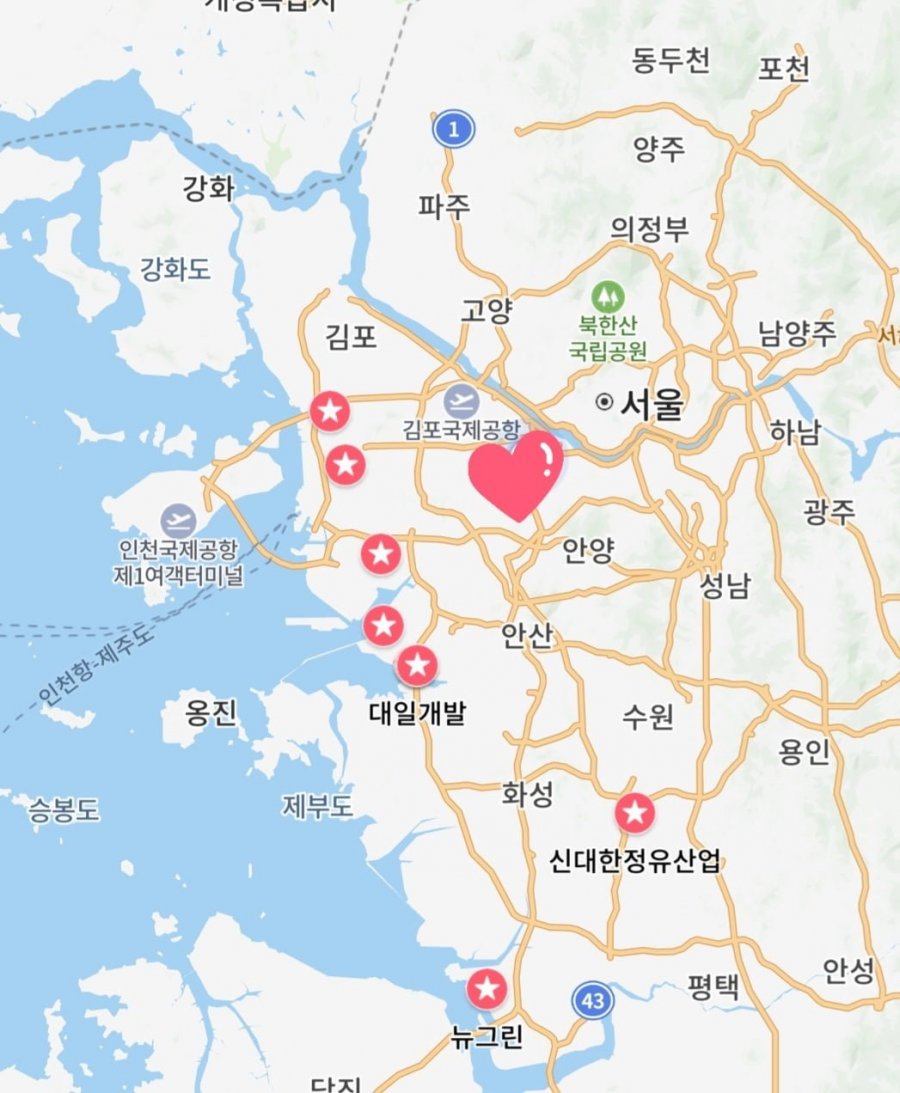900x1093 pixels.
Task: Select the 신대한정유산업 saved place marker
Action: click(x=635, y=813)
